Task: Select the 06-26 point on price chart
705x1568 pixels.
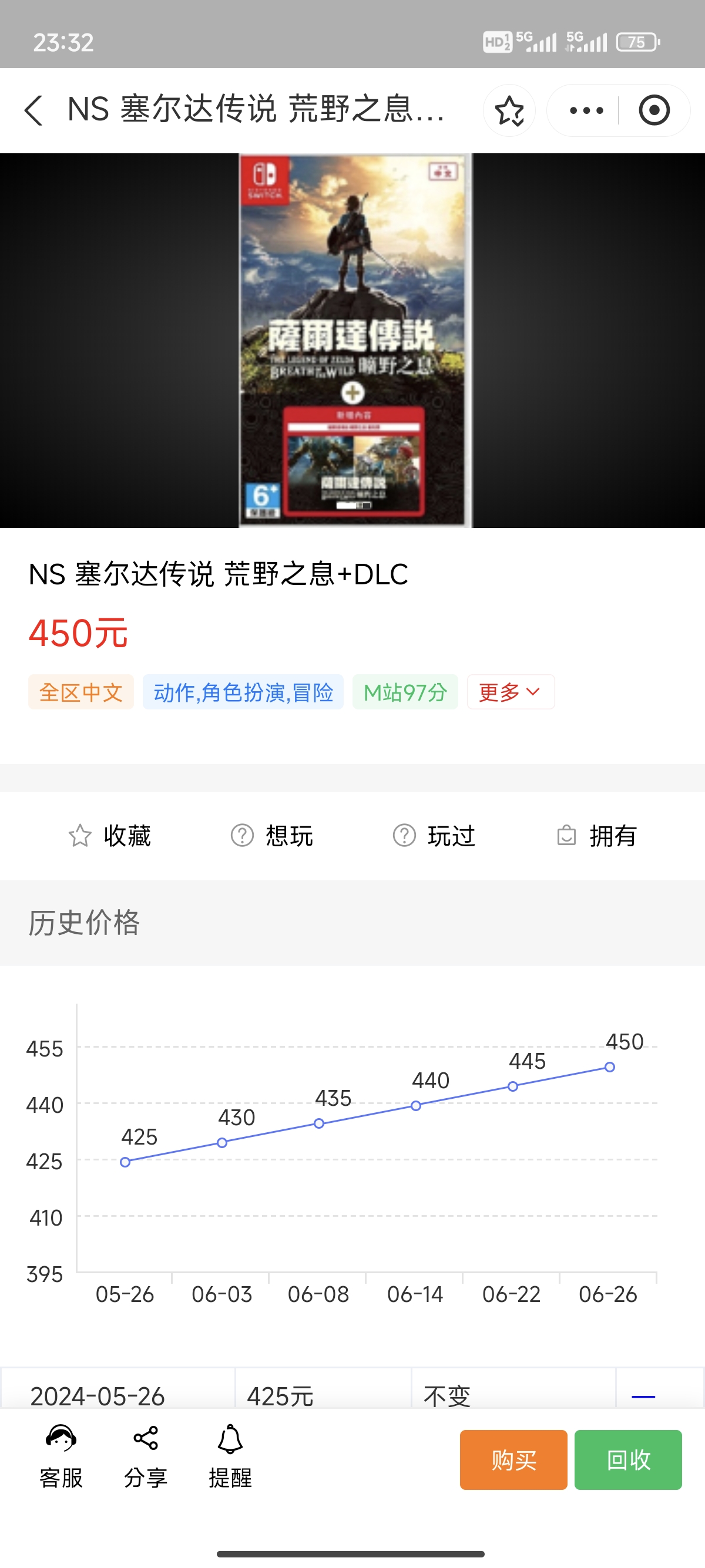Action: point(609,1067)
